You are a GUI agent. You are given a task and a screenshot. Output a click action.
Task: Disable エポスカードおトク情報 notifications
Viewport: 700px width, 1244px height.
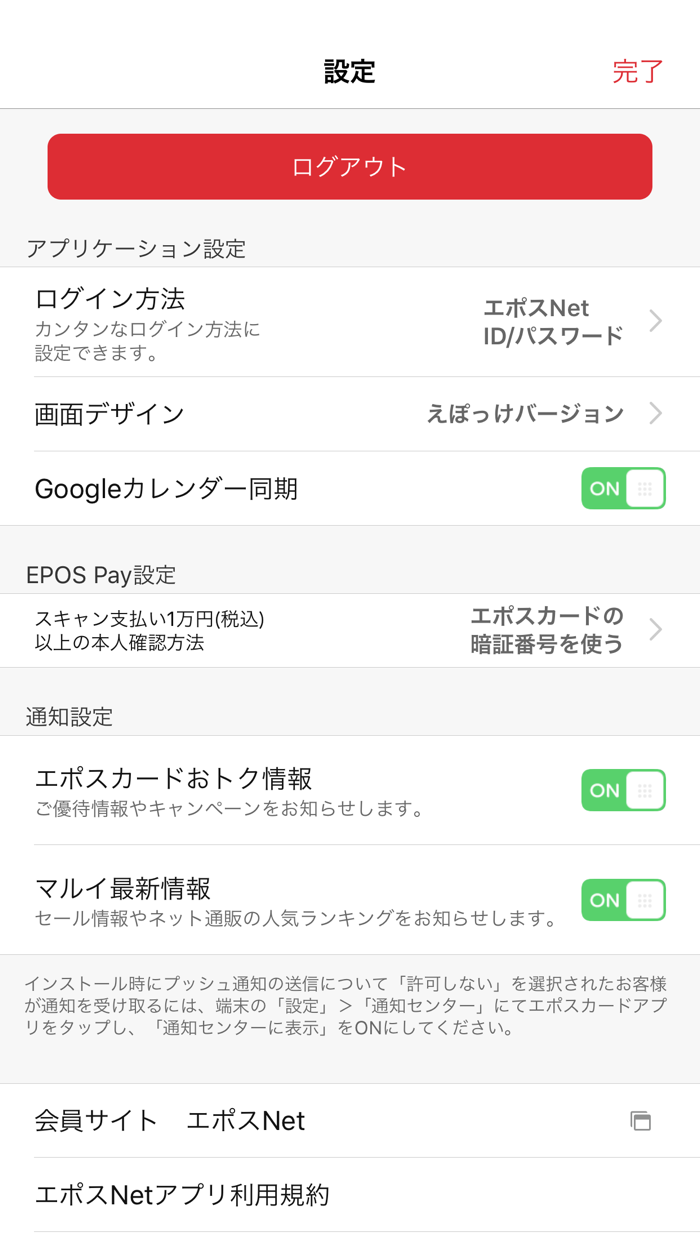(x=623, y=790)
